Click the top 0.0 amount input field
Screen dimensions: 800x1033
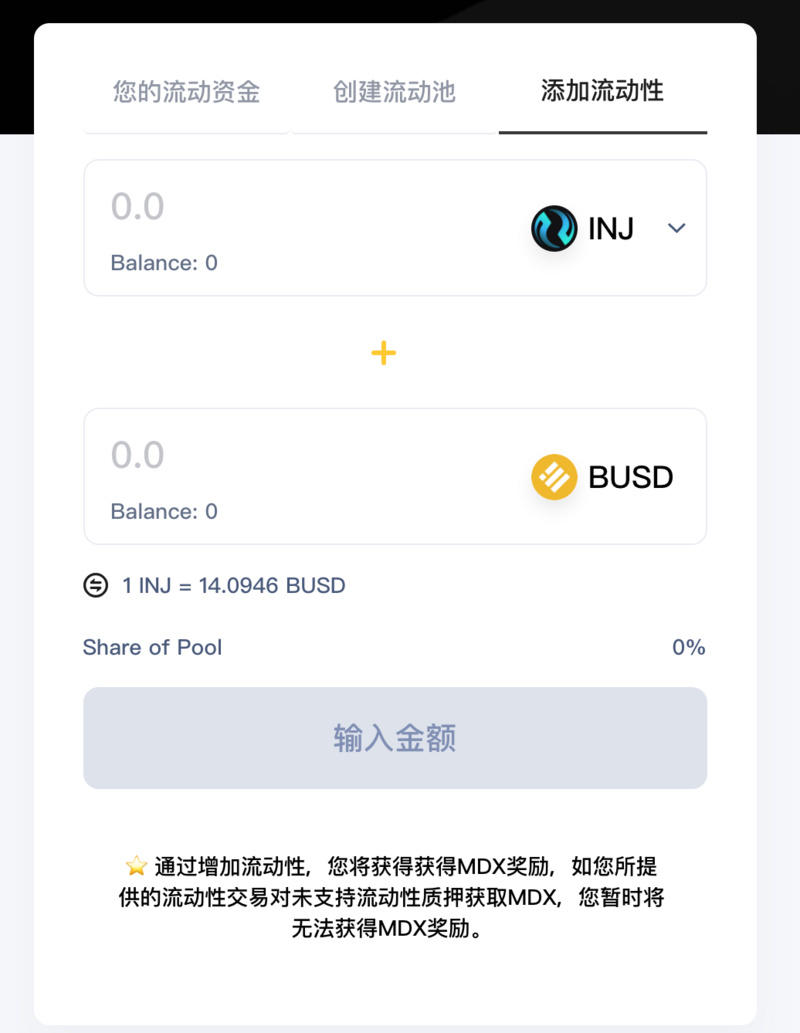tap(250, 205)
